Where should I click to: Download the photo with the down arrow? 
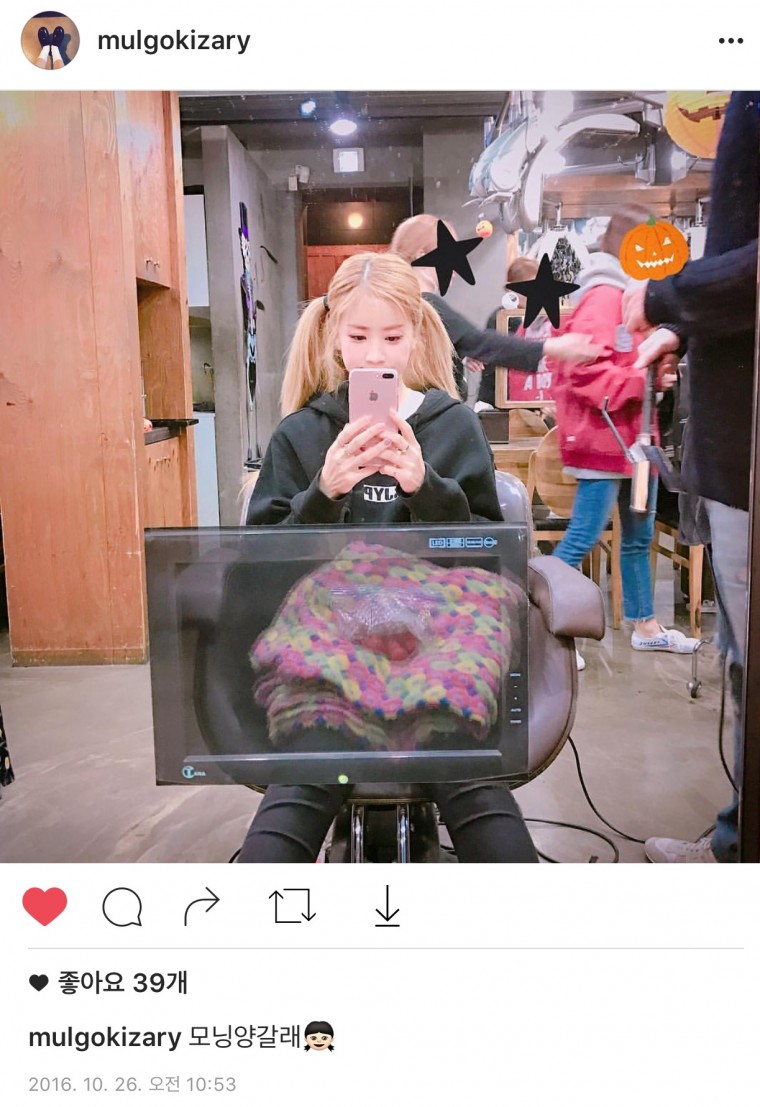pyautogui.click(x=387, y=906)
